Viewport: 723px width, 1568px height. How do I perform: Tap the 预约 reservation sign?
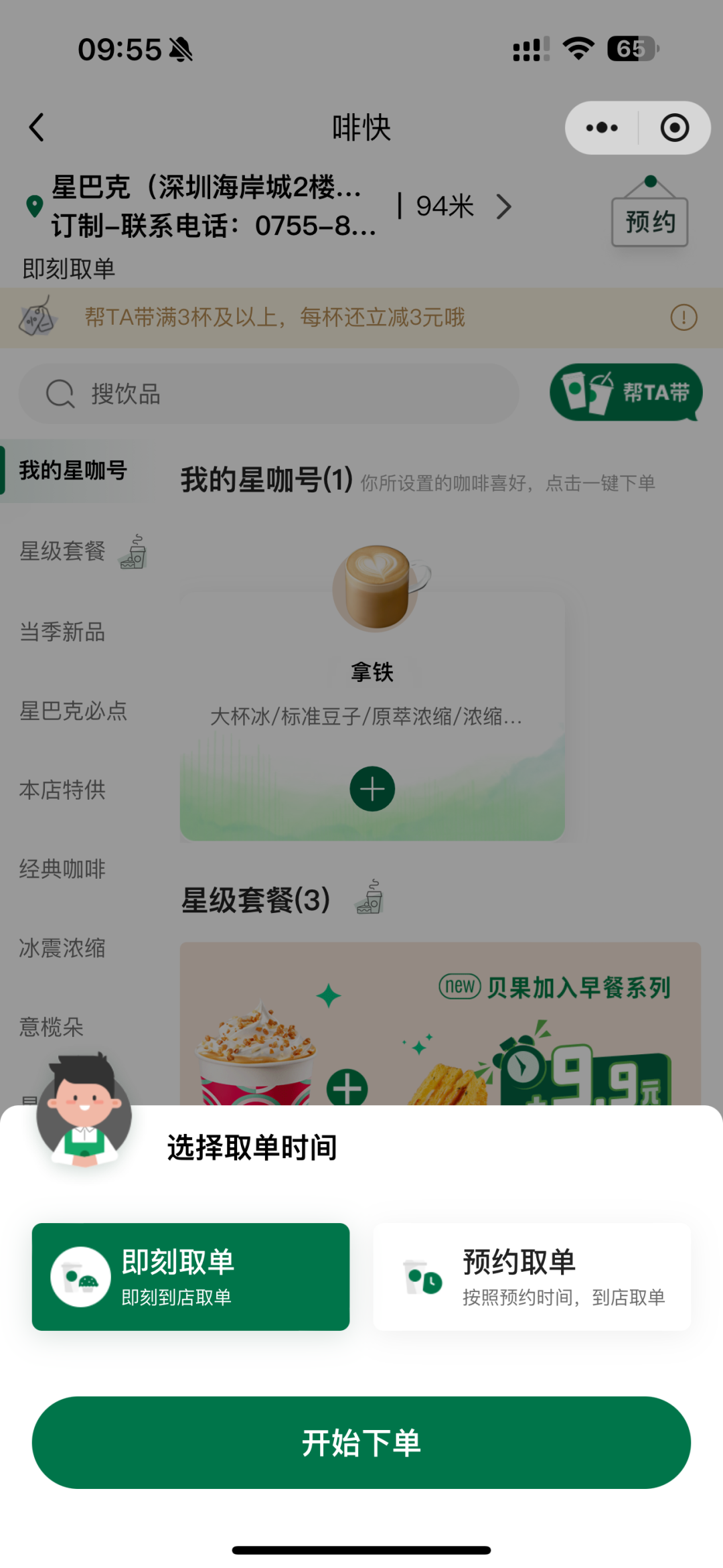(649, 221)
